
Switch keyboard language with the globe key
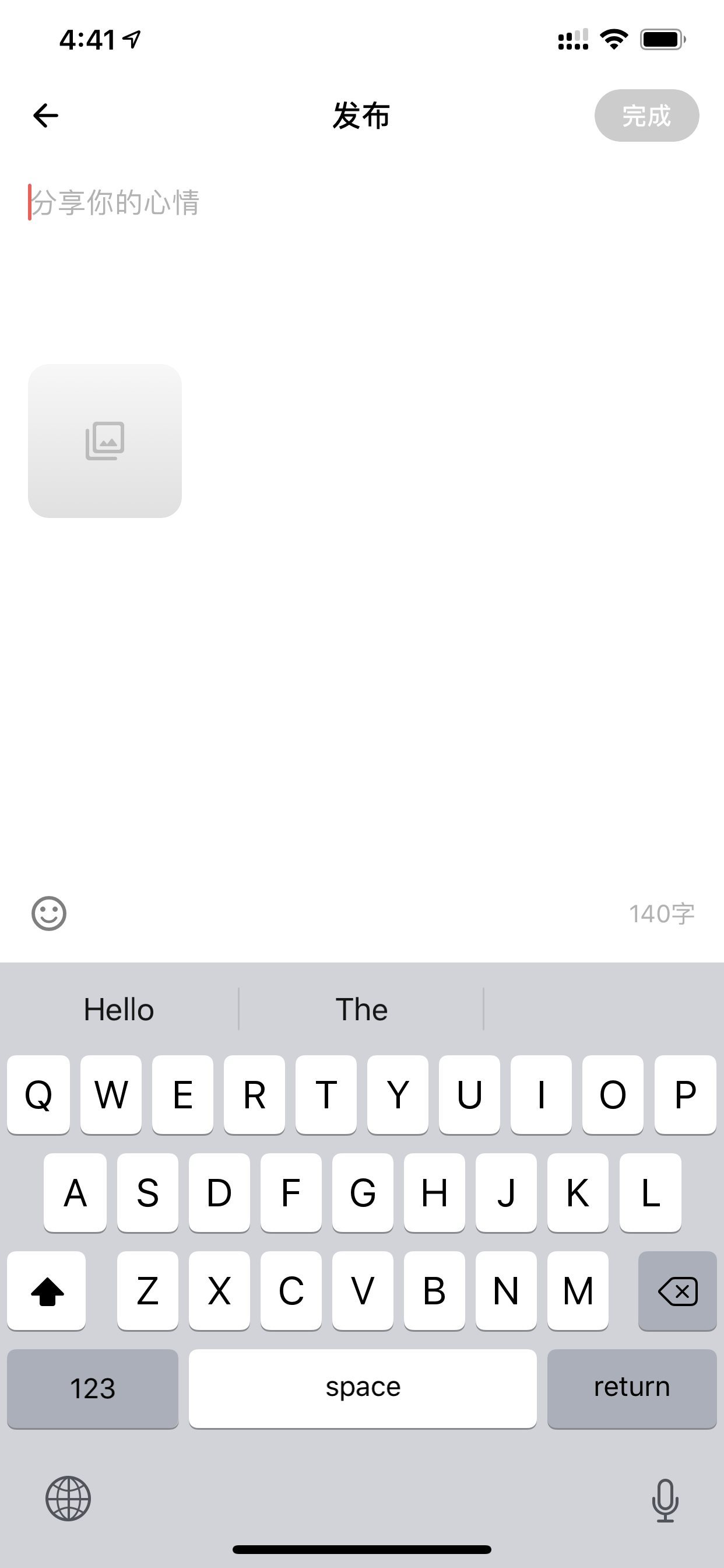pos(68,1499)
